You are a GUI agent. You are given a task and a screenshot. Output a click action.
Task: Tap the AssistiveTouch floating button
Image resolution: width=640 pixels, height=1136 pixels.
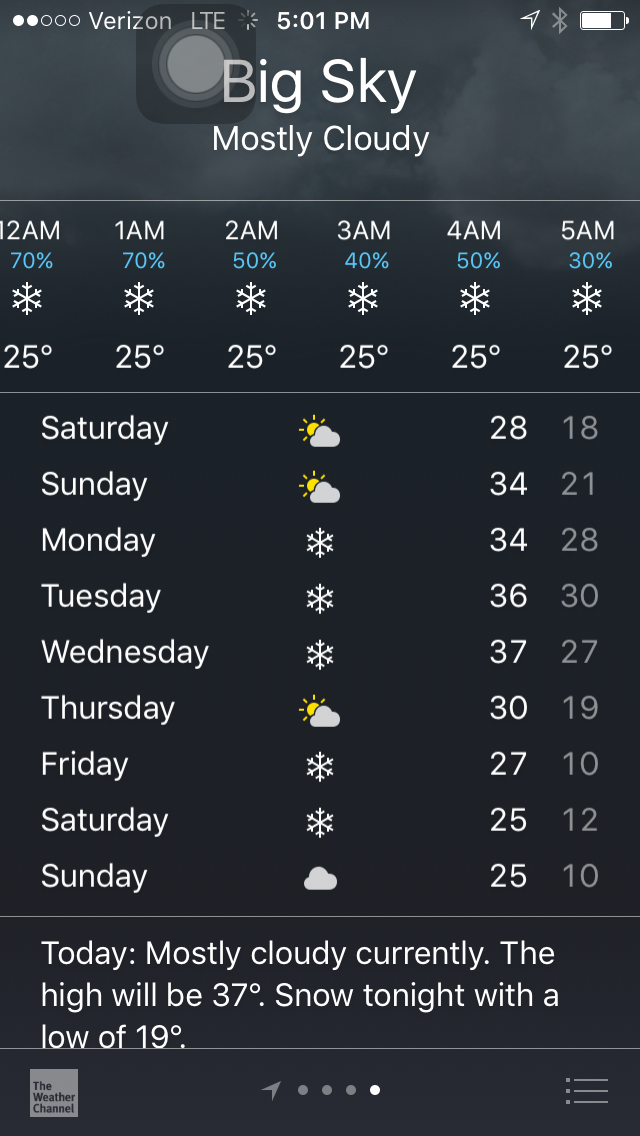[196, 64]
